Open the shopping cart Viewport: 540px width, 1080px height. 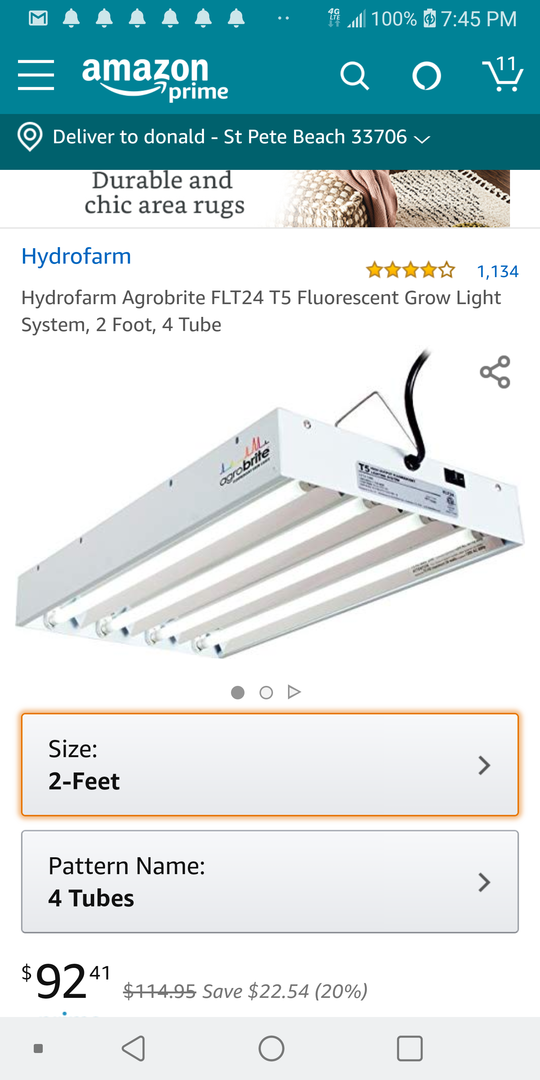(x=502, y=74)
